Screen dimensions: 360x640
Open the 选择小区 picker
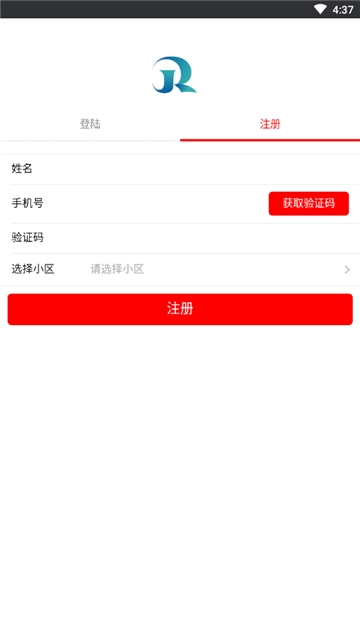pyautogui.click(x=180, y=269)
